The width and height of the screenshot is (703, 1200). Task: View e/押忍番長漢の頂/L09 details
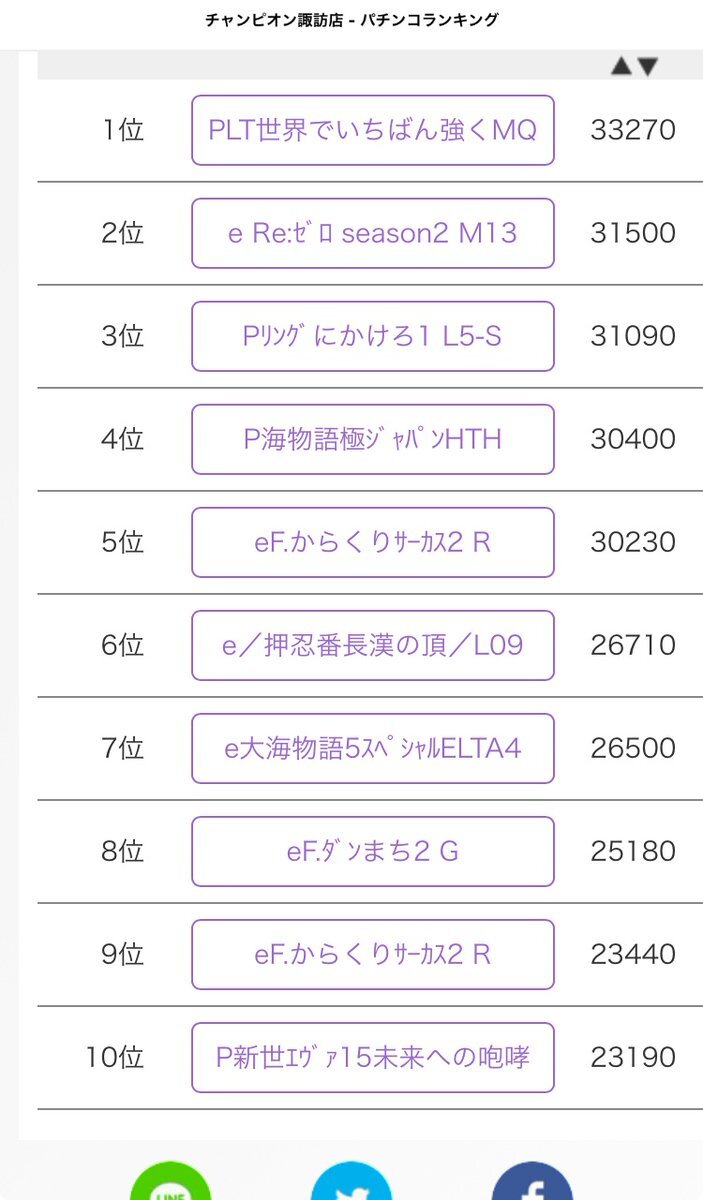[x=373, y=645]
